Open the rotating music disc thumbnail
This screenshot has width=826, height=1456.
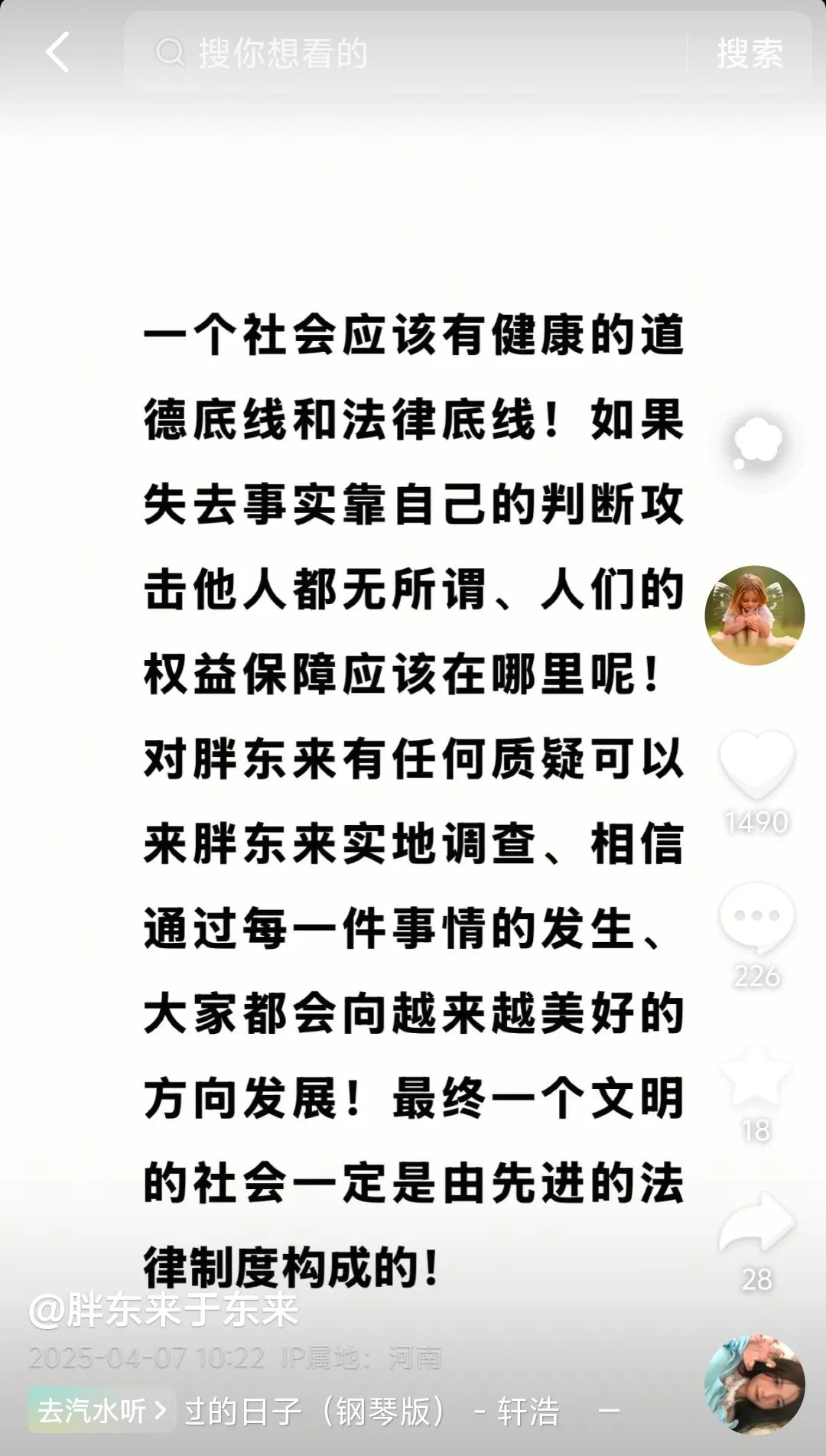click(x=755, y=1385)
